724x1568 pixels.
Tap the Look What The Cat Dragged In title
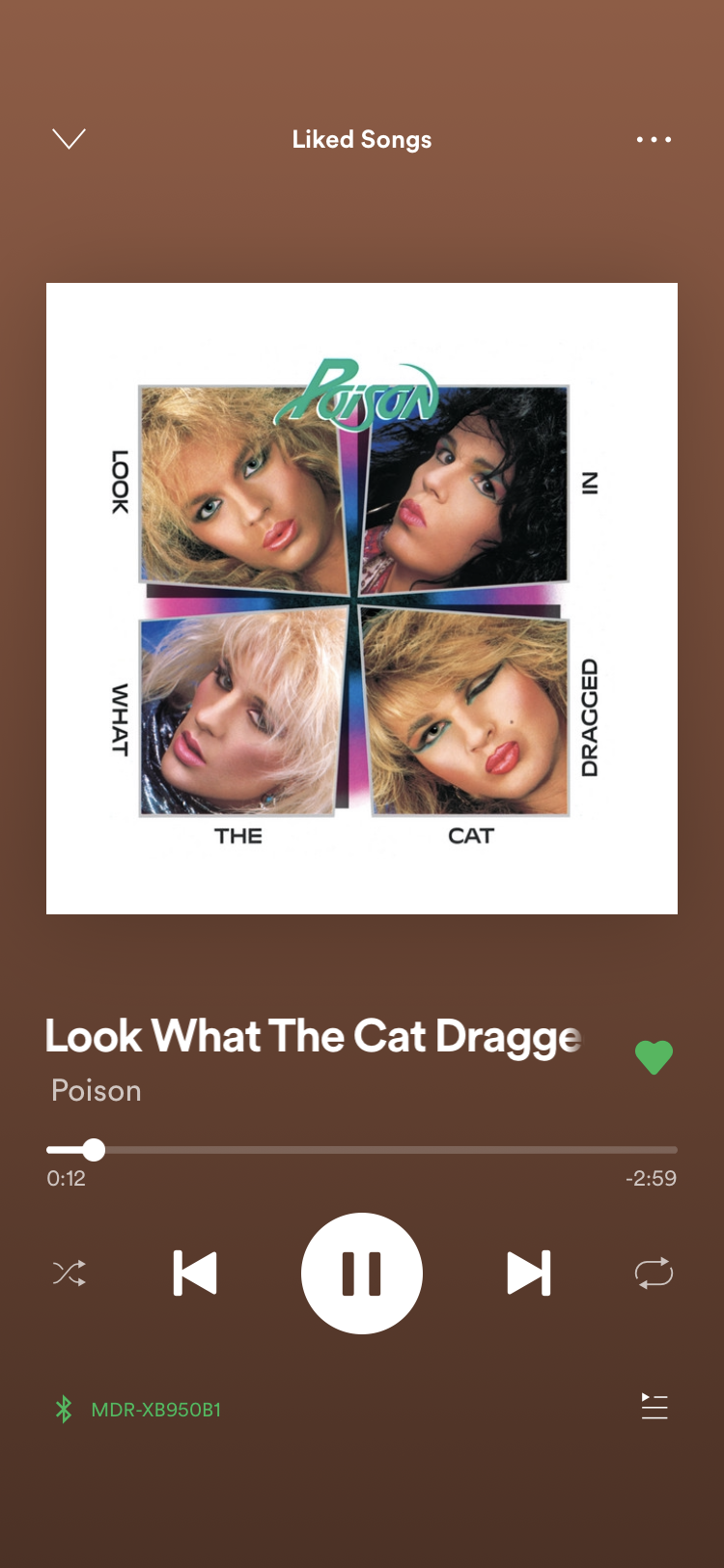(314, 1037)
